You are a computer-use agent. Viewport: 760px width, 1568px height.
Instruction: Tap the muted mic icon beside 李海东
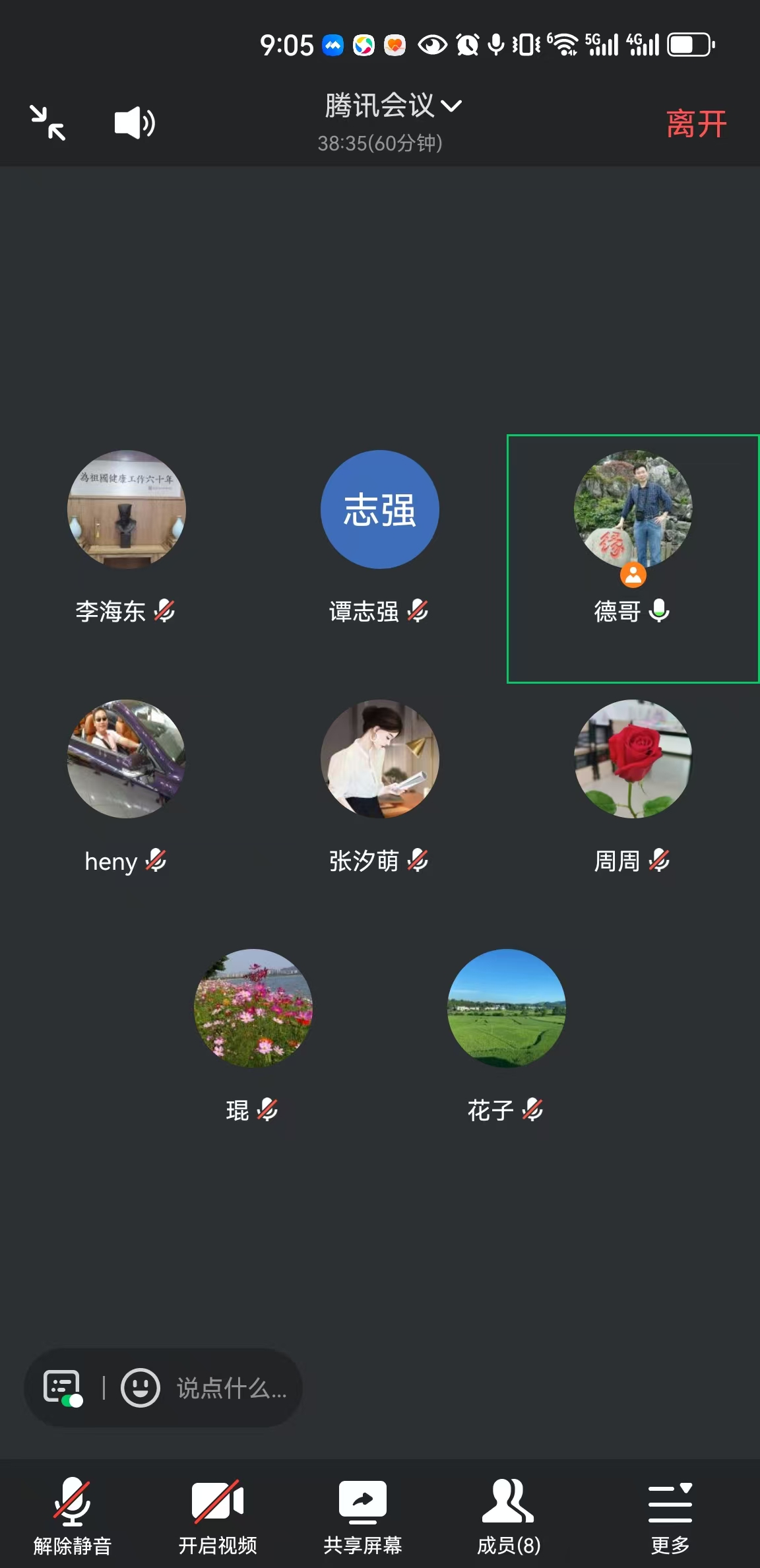[x=164, y=612]
